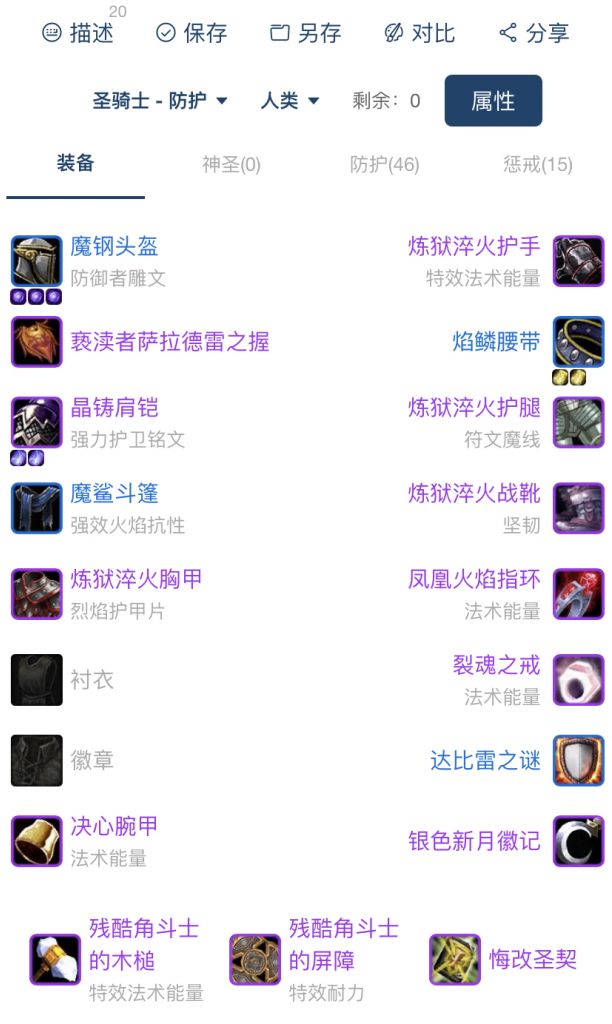
Task: Open the 描述 description option
Action: (78, 33)
